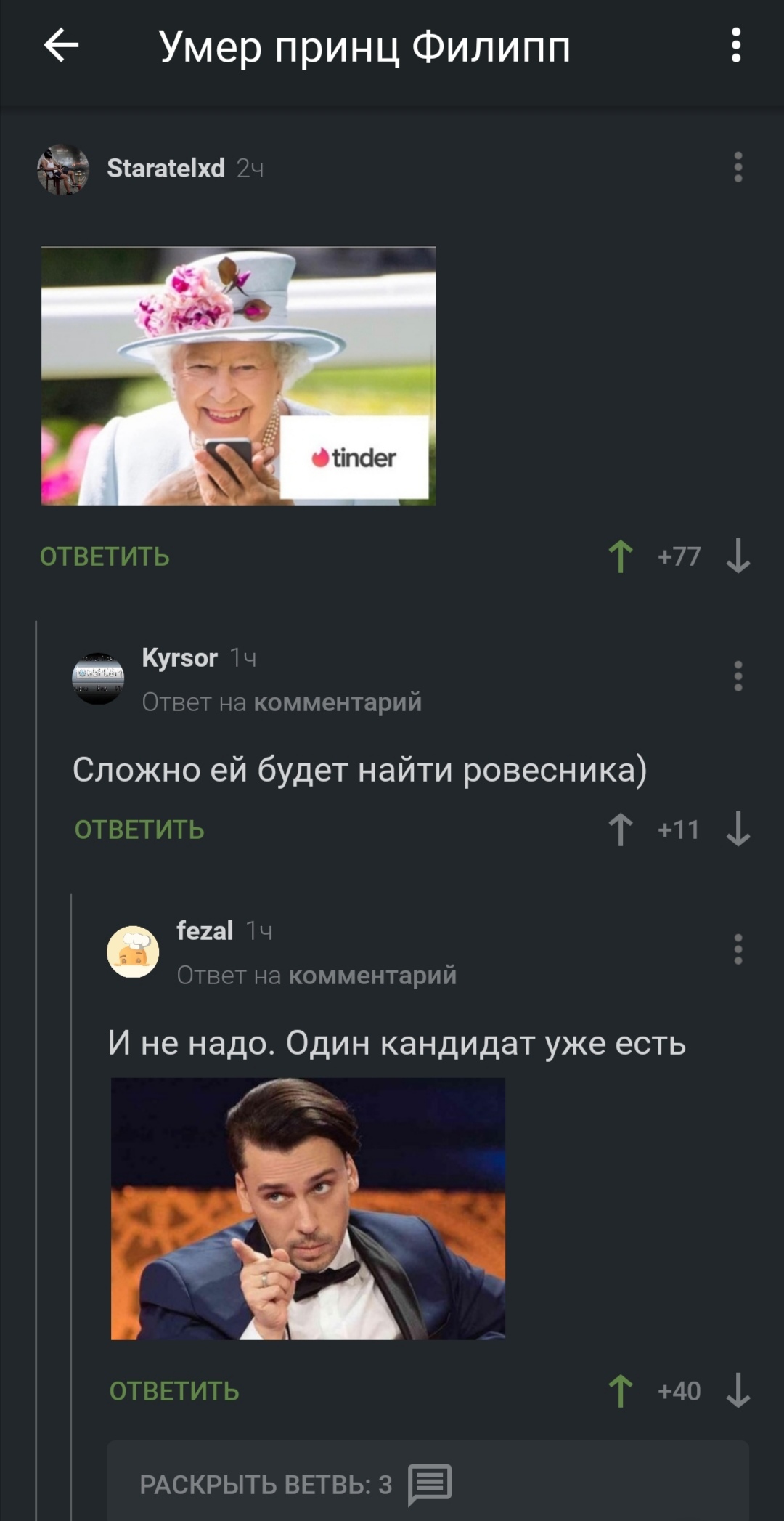Reply to Staratelxd's comment
The image size is (784, 1521).
[105, 557]
